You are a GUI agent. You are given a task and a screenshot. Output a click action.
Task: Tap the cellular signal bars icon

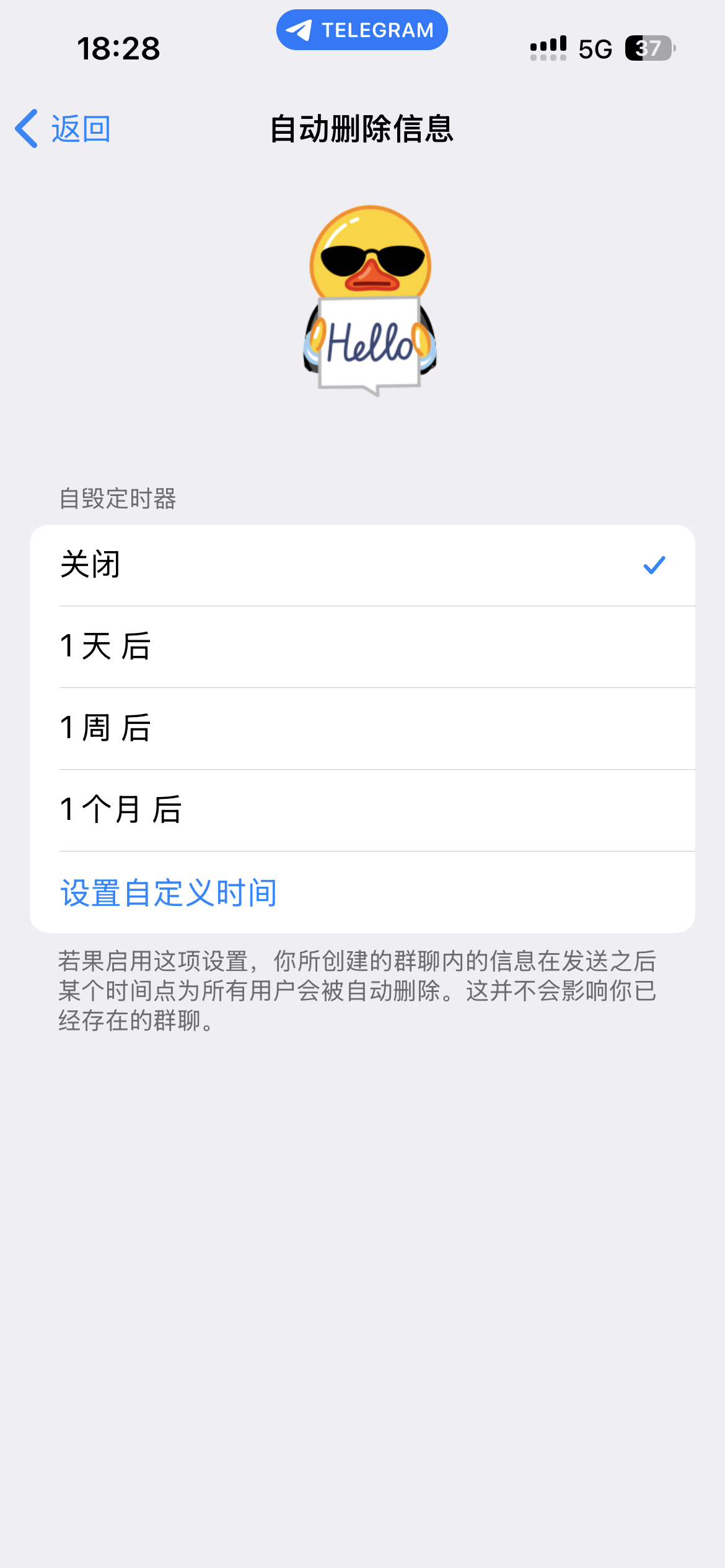[548, 48]
